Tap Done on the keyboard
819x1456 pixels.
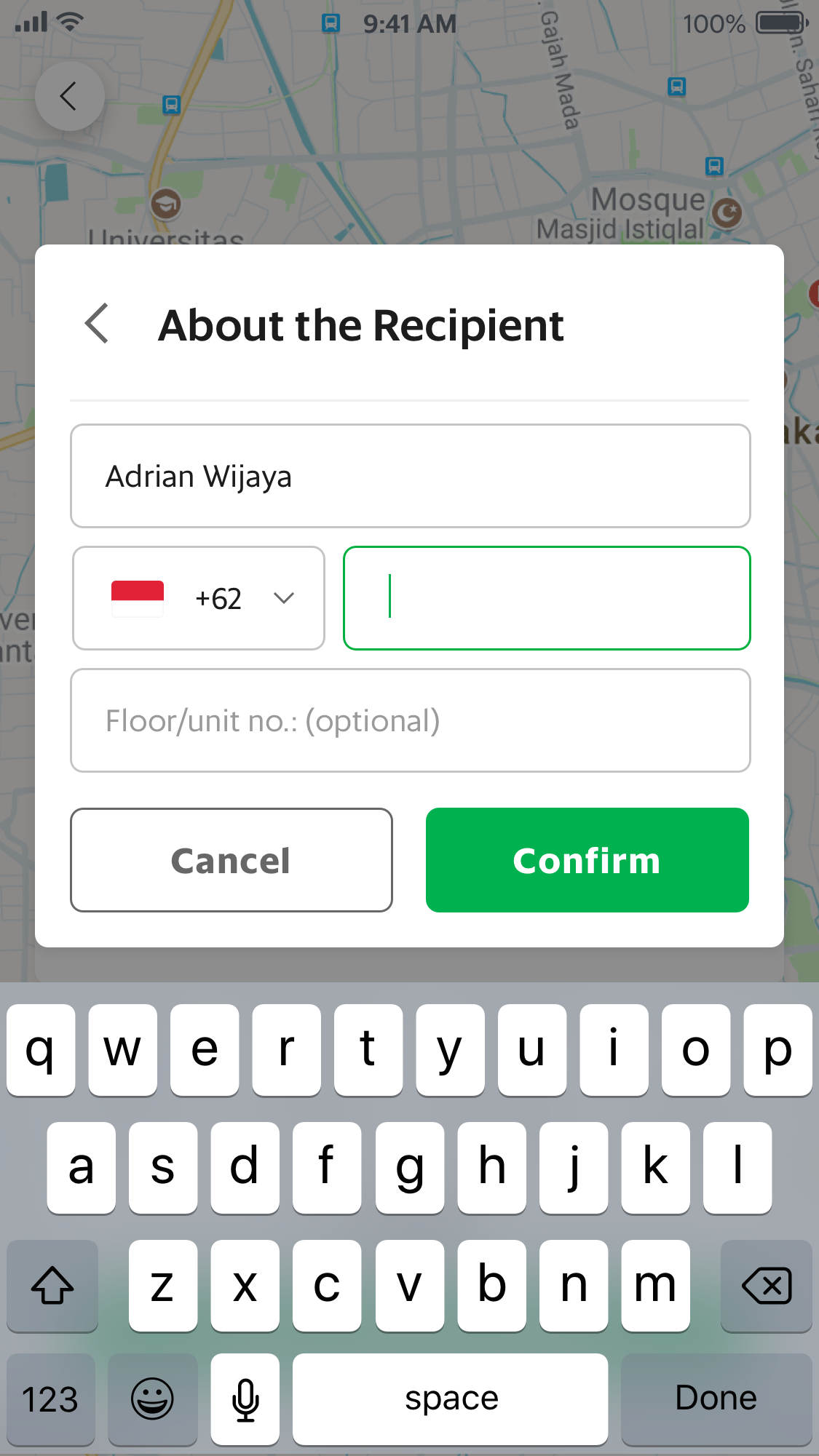point(716,1399)
